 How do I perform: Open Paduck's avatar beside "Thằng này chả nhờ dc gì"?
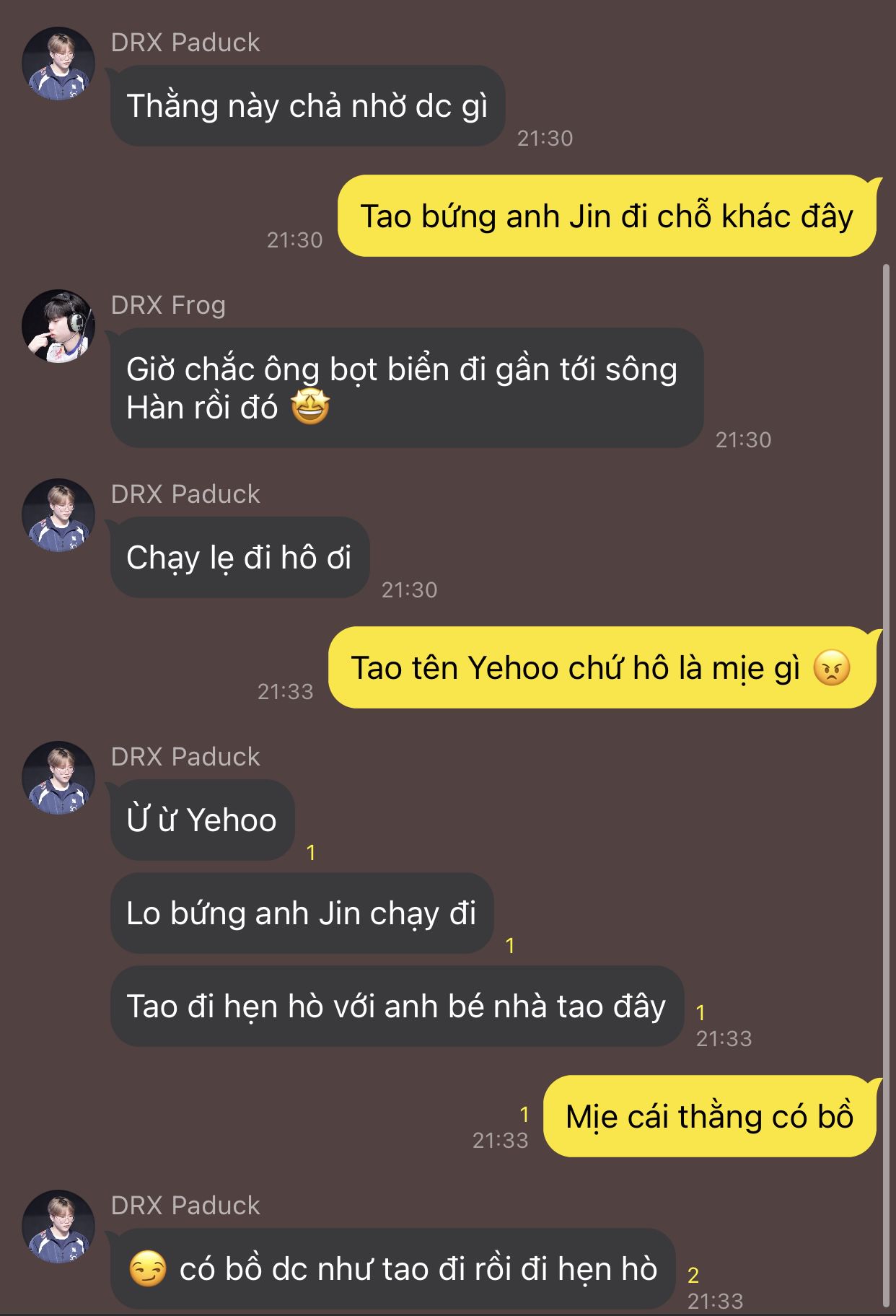pos(58,63)
